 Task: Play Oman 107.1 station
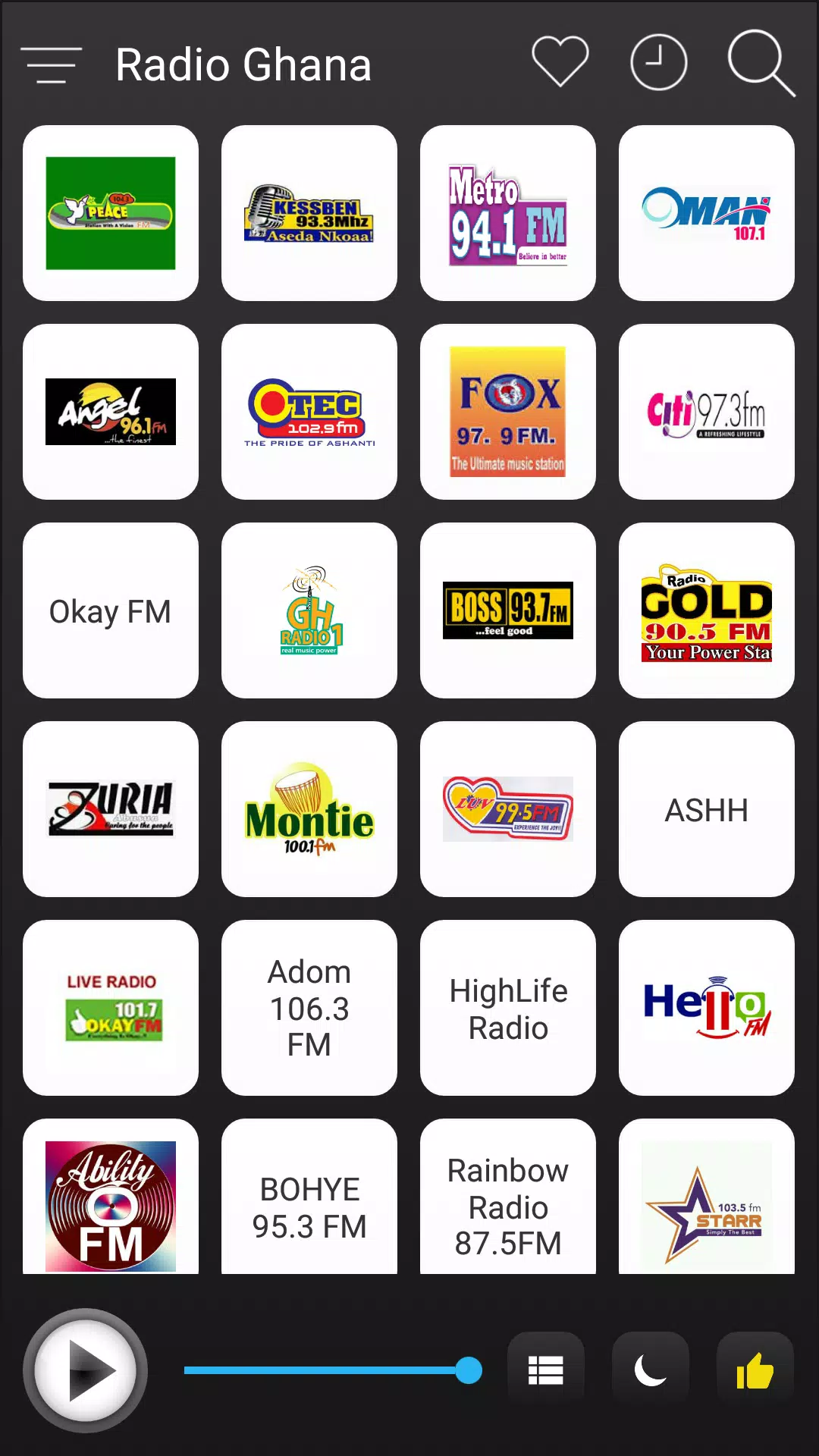(x=706, y=213)
